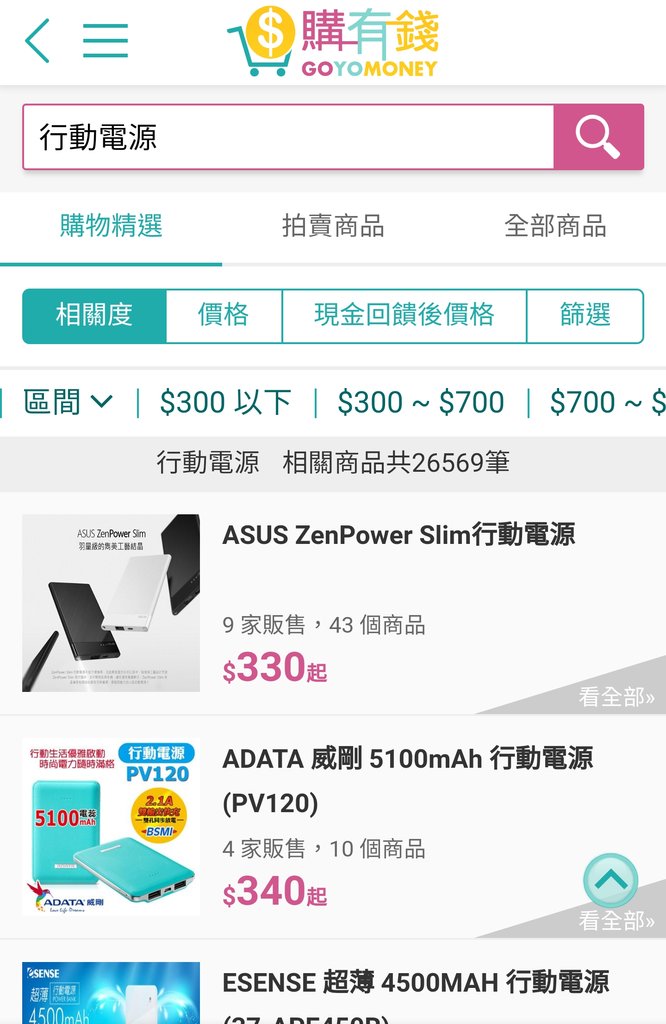Screen dimensions: 666x1024
Task: Open ADATA 威剛 5100mAh 行動電源 listing
Action: [407, 759]
